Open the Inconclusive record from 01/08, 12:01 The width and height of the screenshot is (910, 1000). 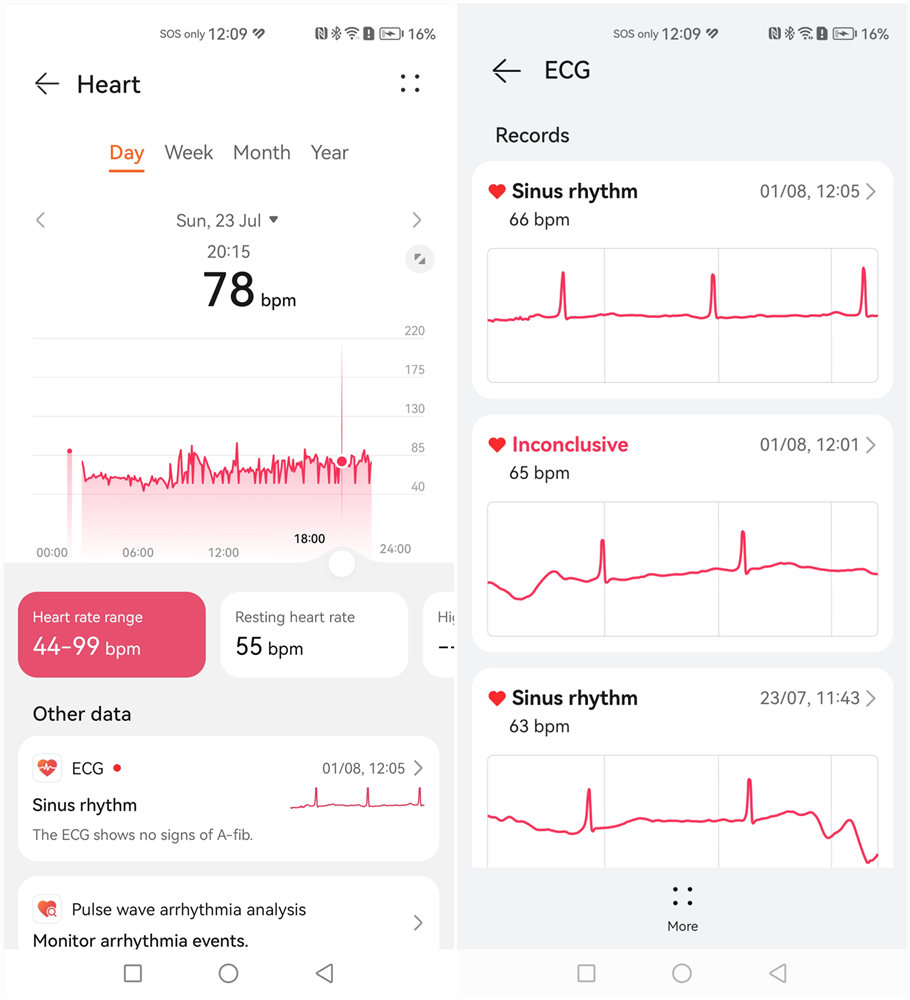(682, 533)
